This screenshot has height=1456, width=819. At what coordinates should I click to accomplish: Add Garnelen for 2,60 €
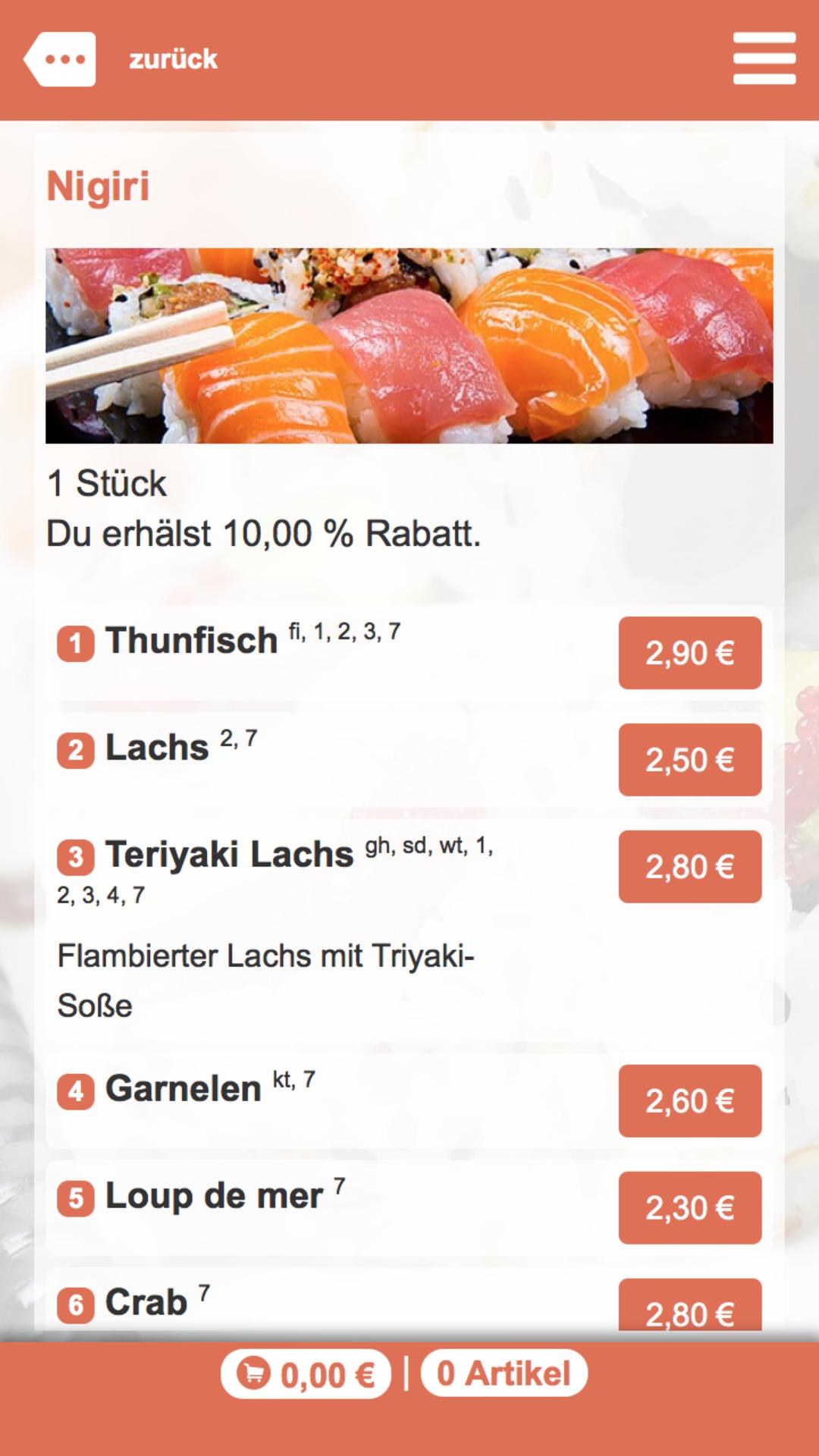click(x=689, y=1102)
